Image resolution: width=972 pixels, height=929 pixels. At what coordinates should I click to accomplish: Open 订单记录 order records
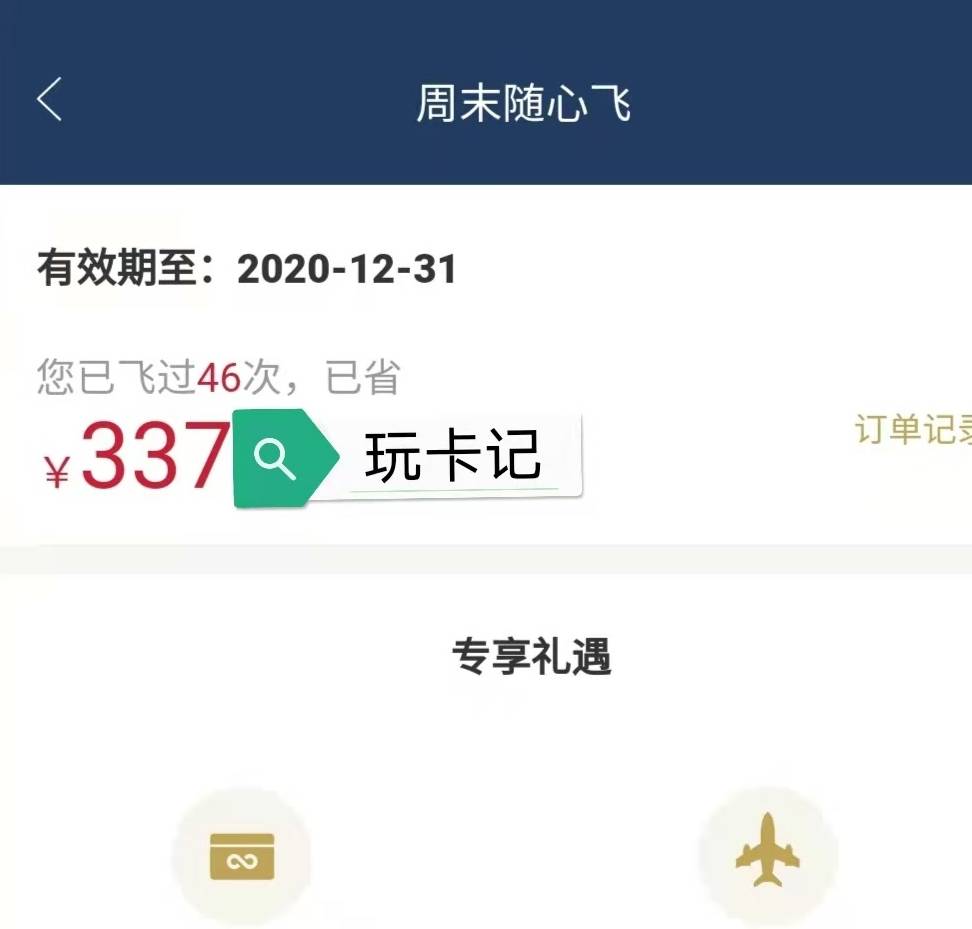[x=913, y=429]
